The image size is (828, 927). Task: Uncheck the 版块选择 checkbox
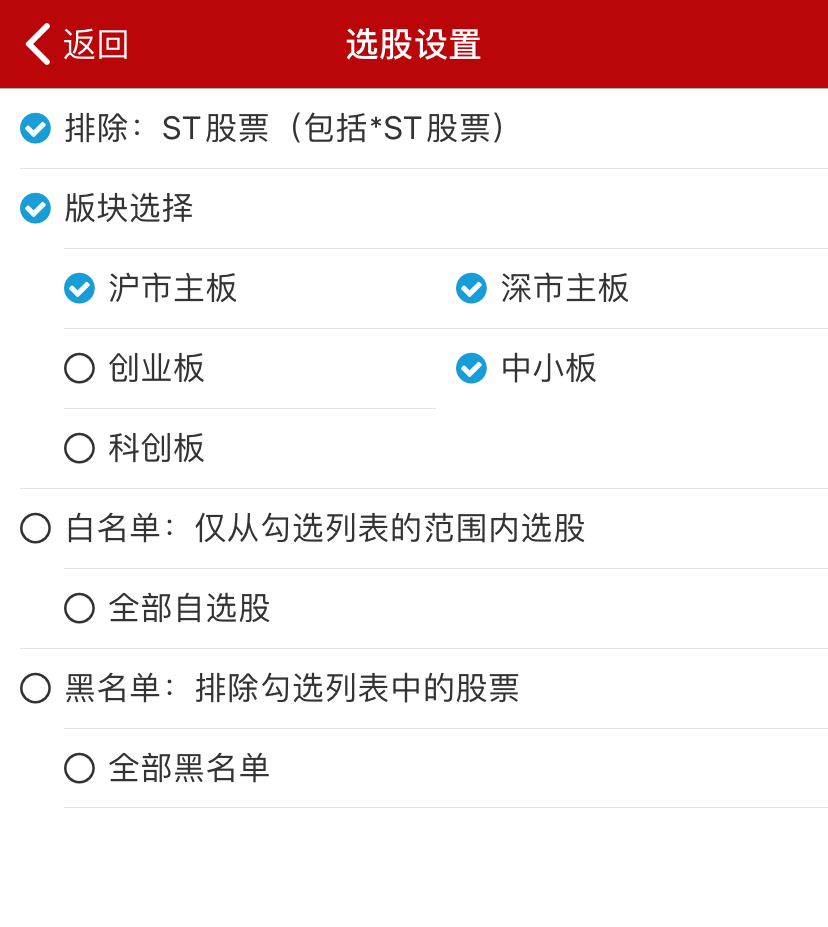(x=36, y=208)
